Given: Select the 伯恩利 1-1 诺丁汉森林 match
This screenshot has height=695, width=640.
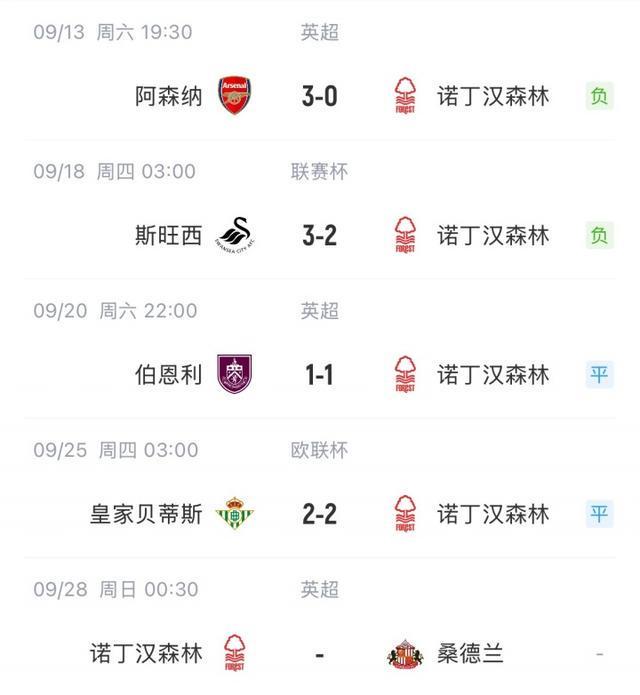Looking at the screenshot, I should coord(319,375).
